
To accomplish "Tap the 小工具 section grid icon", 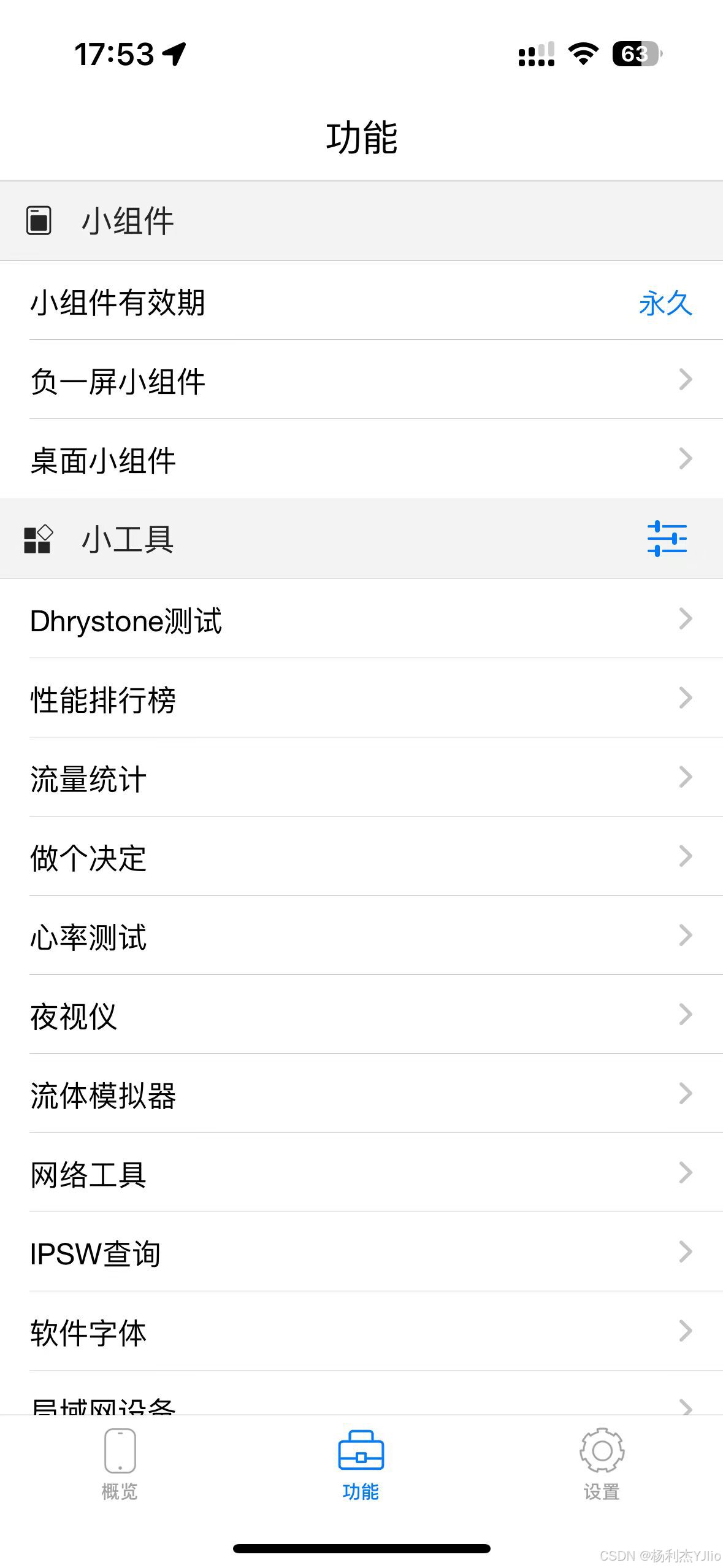I will pyautogui.click(x=38, y=540).
